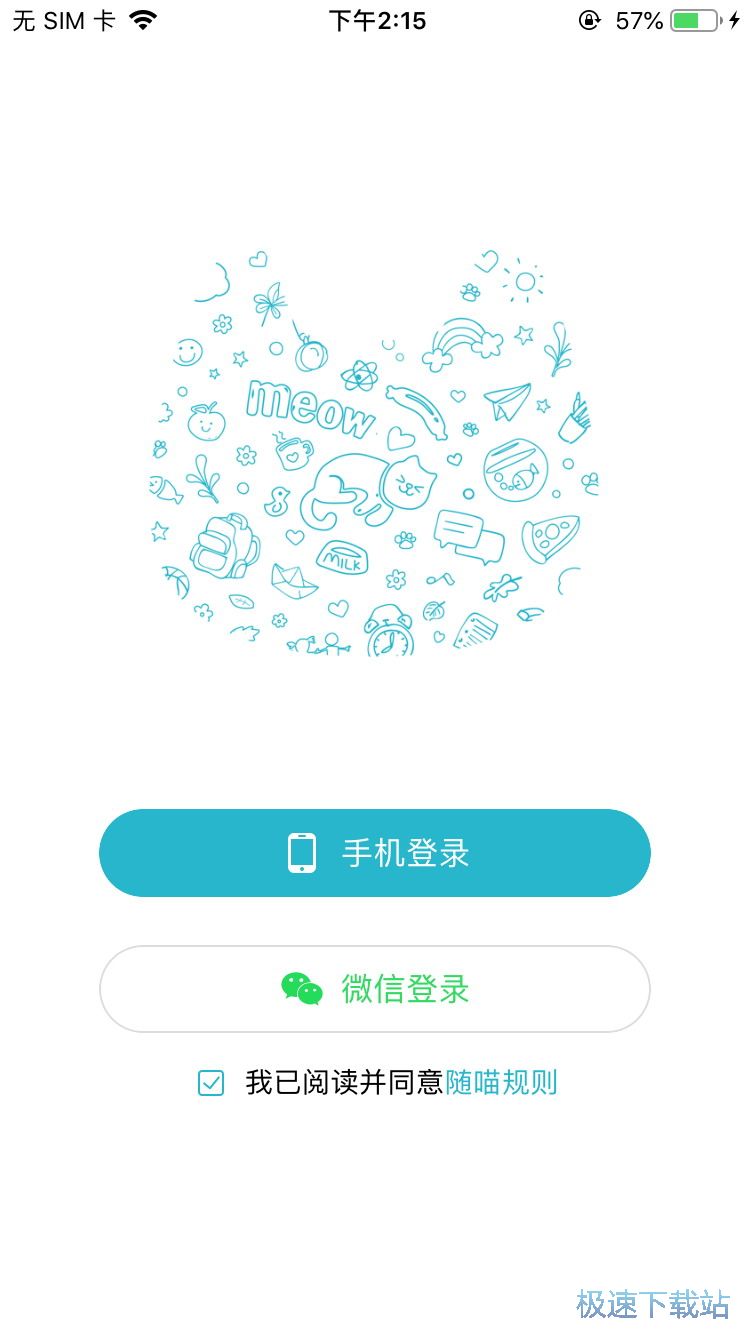Viewport: 750px width, 1334px height.
Task: Tap the 手机登录 phone login button
Action: pyautogui.click(x=375, y=852)
